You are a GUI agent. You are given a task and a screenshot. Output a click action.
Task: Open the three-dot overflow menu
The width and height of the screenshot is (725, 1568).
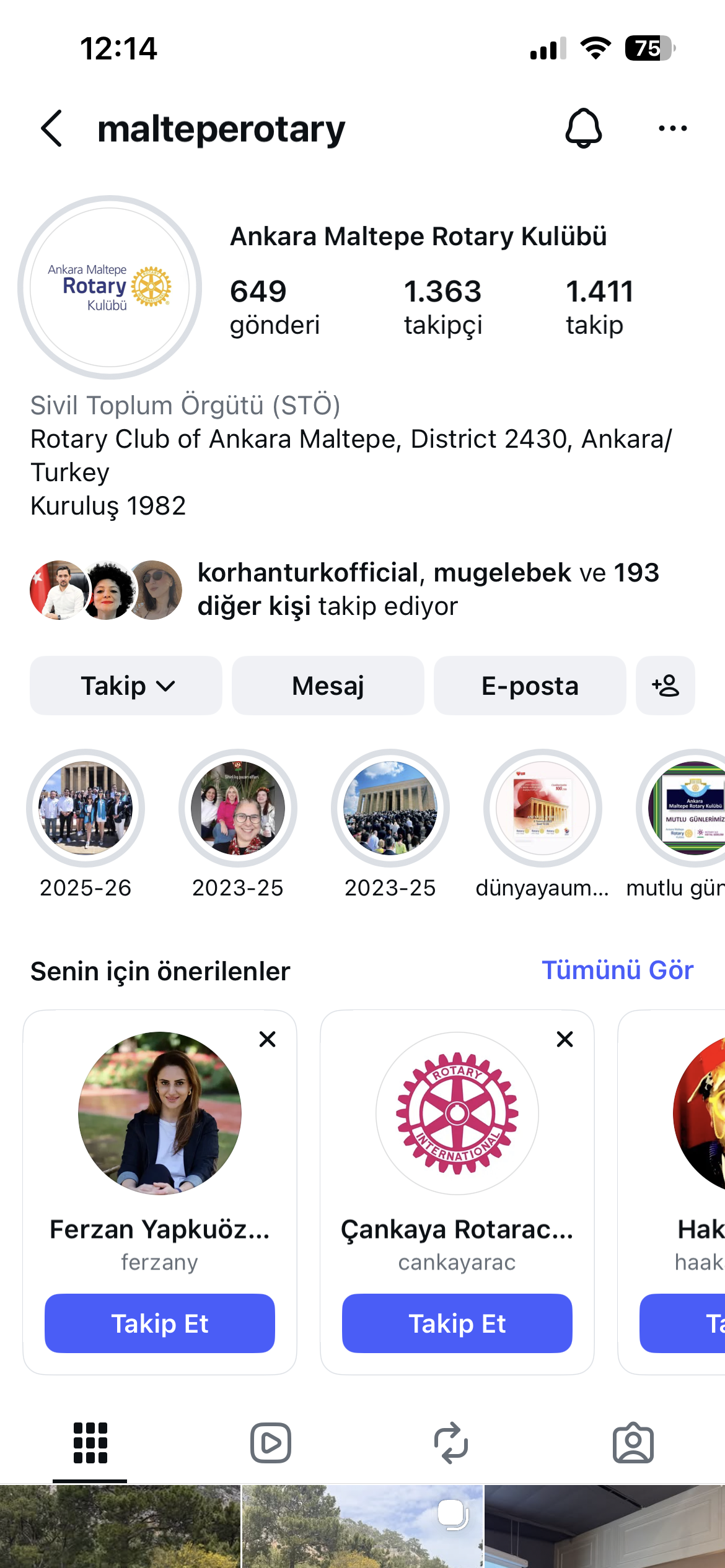(672, 129)
